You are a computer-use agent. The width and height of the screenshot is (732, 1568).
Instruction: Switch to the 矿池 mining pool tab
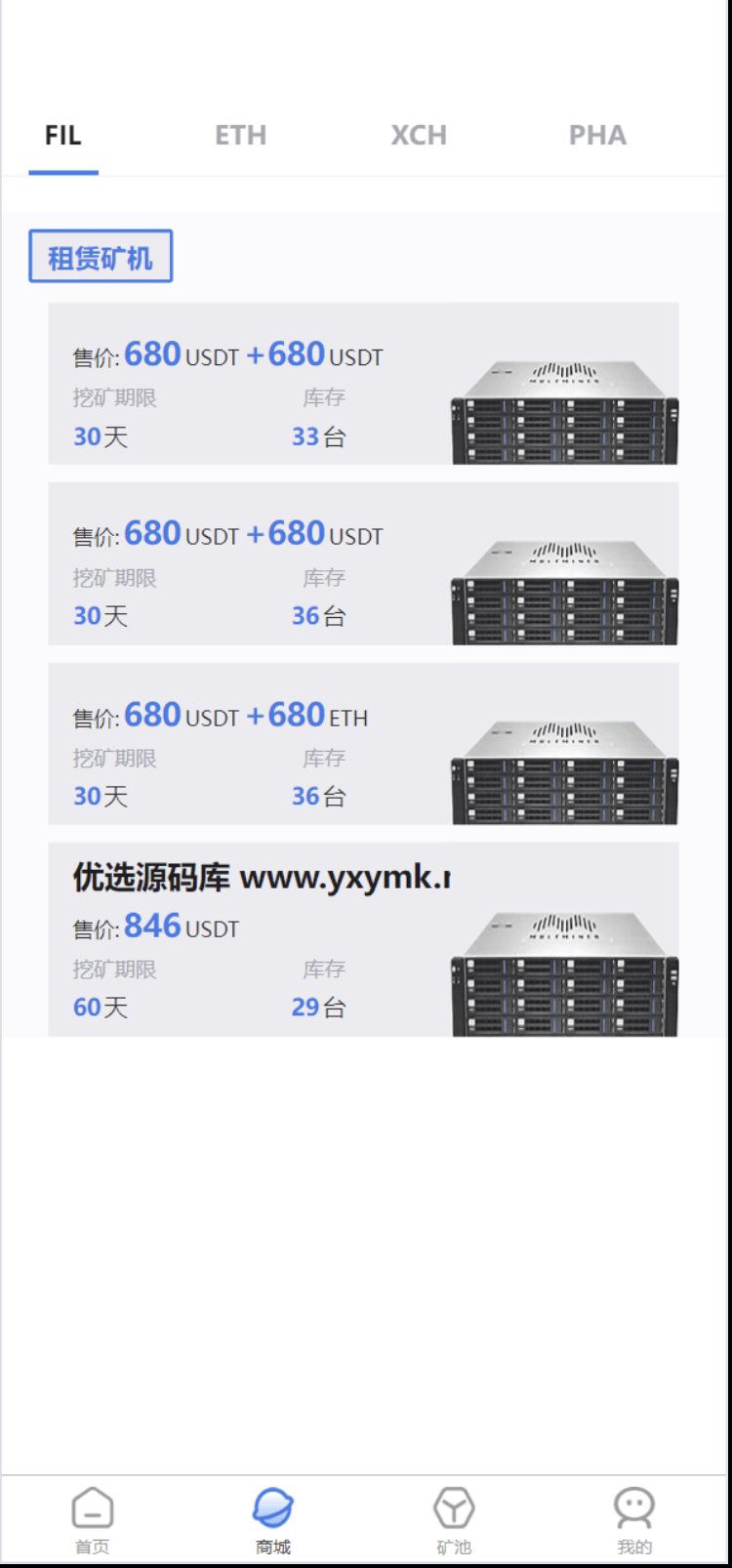454,1520
